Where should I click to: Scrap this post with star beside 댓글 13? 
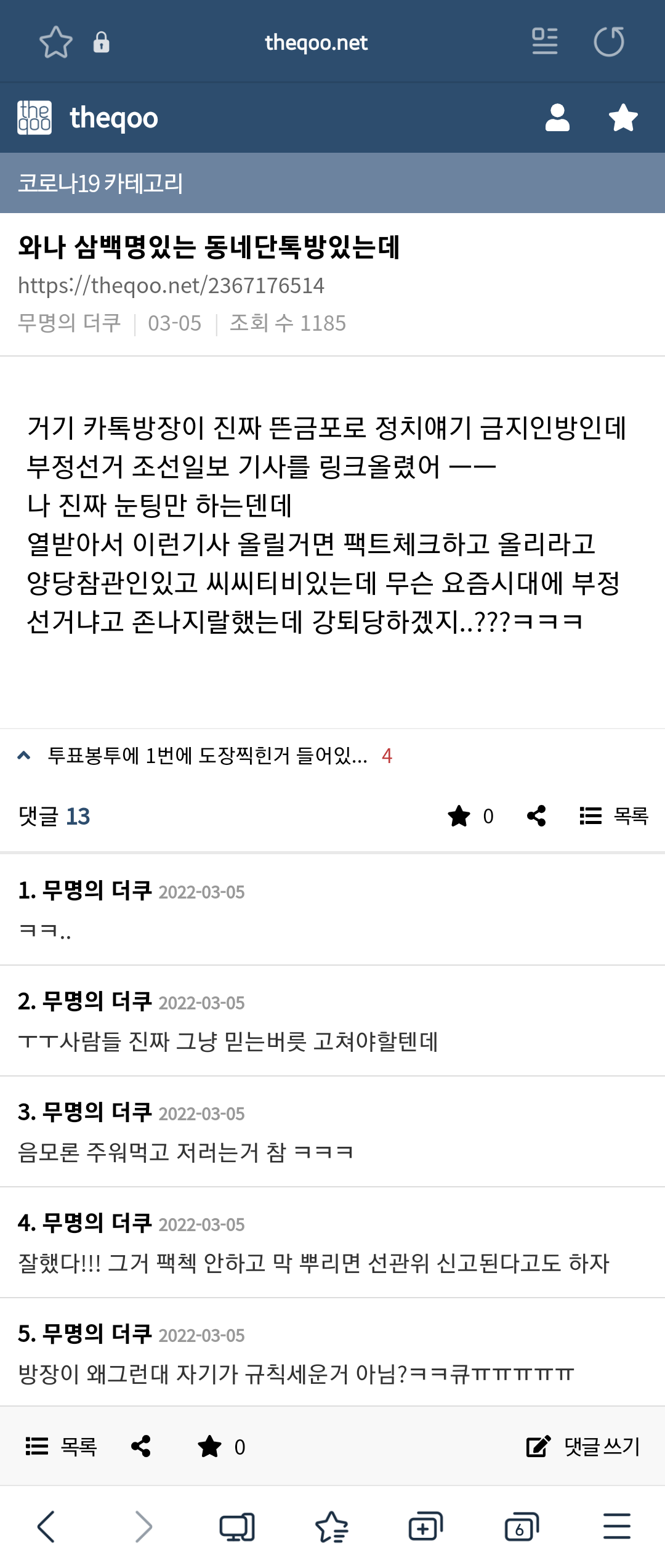(x=459, y=816)
